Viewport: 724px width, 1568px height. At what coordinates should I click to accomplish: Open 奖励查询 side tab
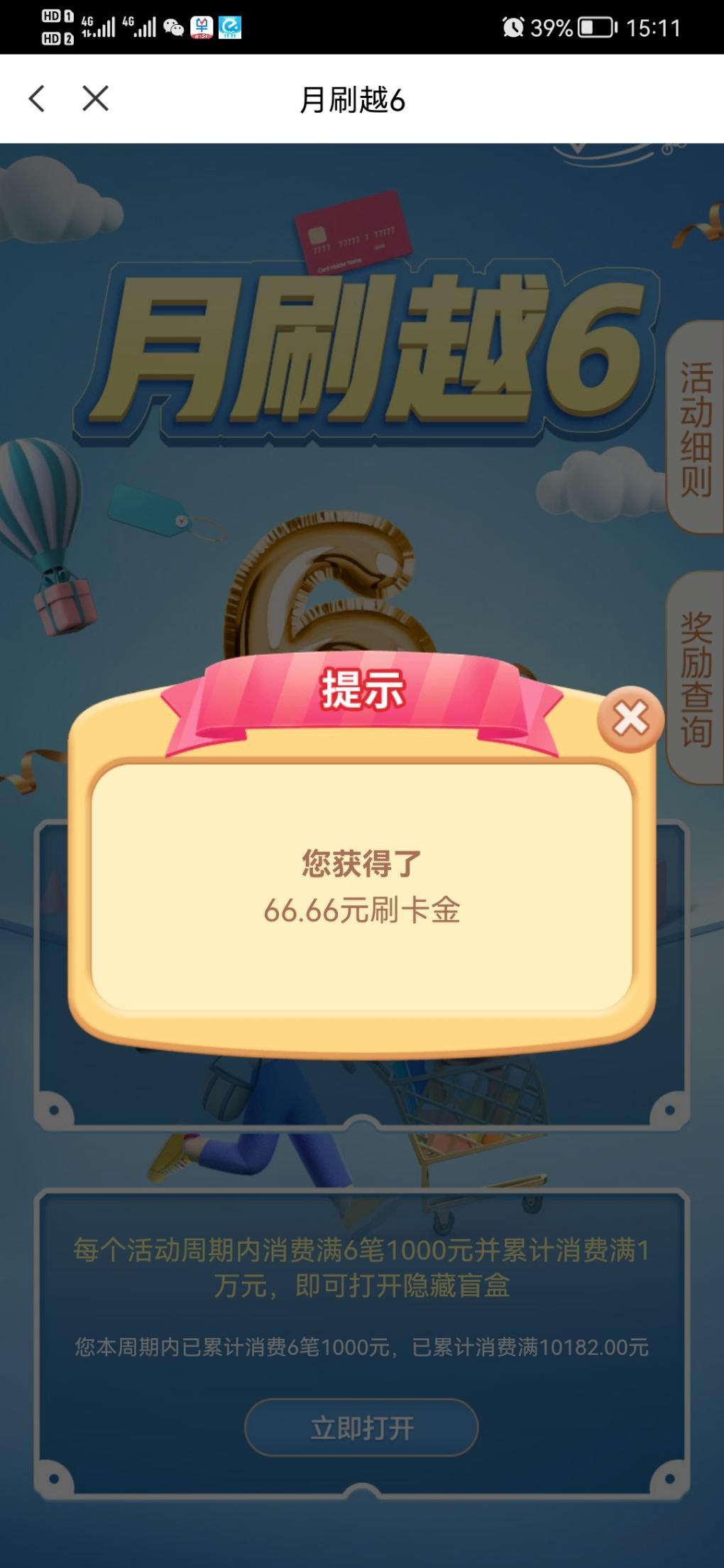(x=695, y=678)
